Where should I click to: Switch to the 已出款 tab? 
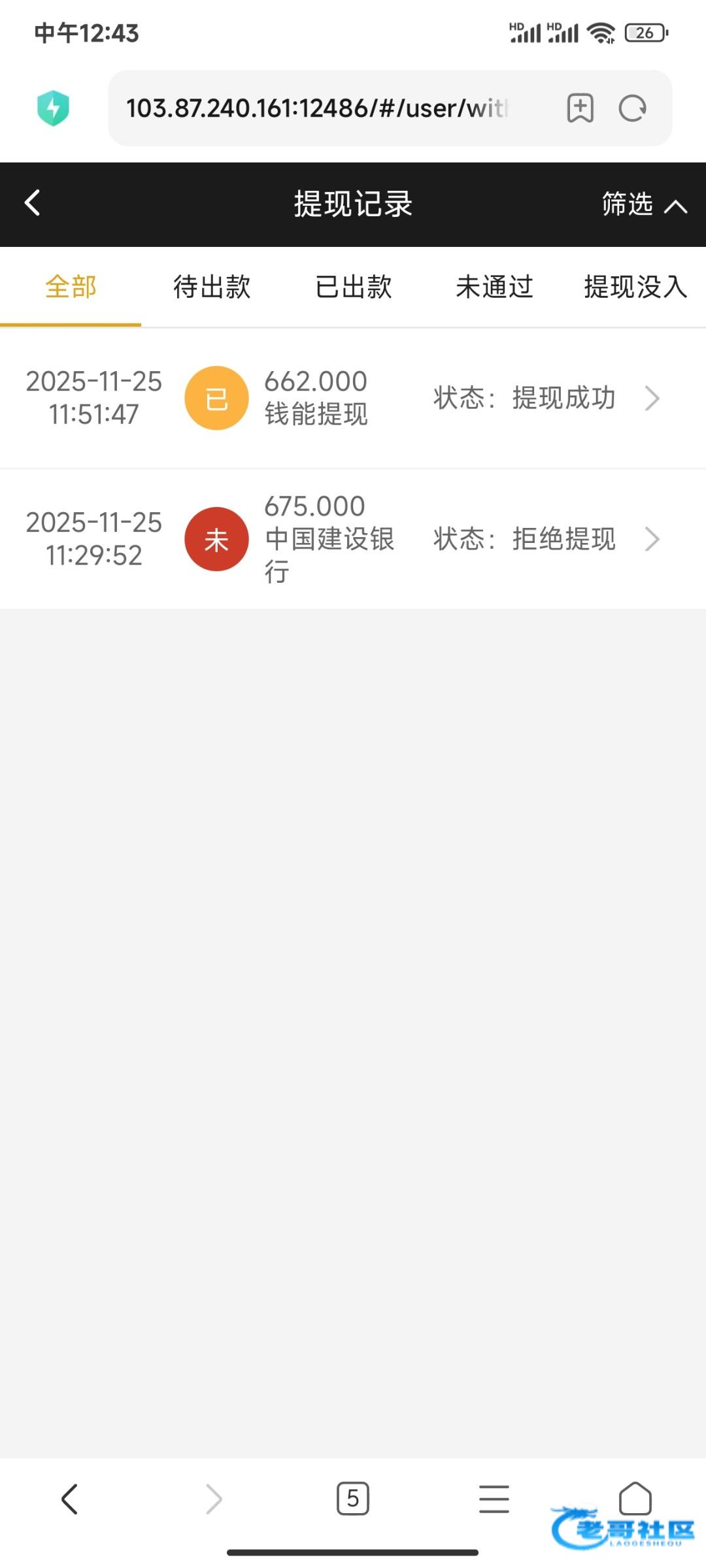(x=353, y=287)
